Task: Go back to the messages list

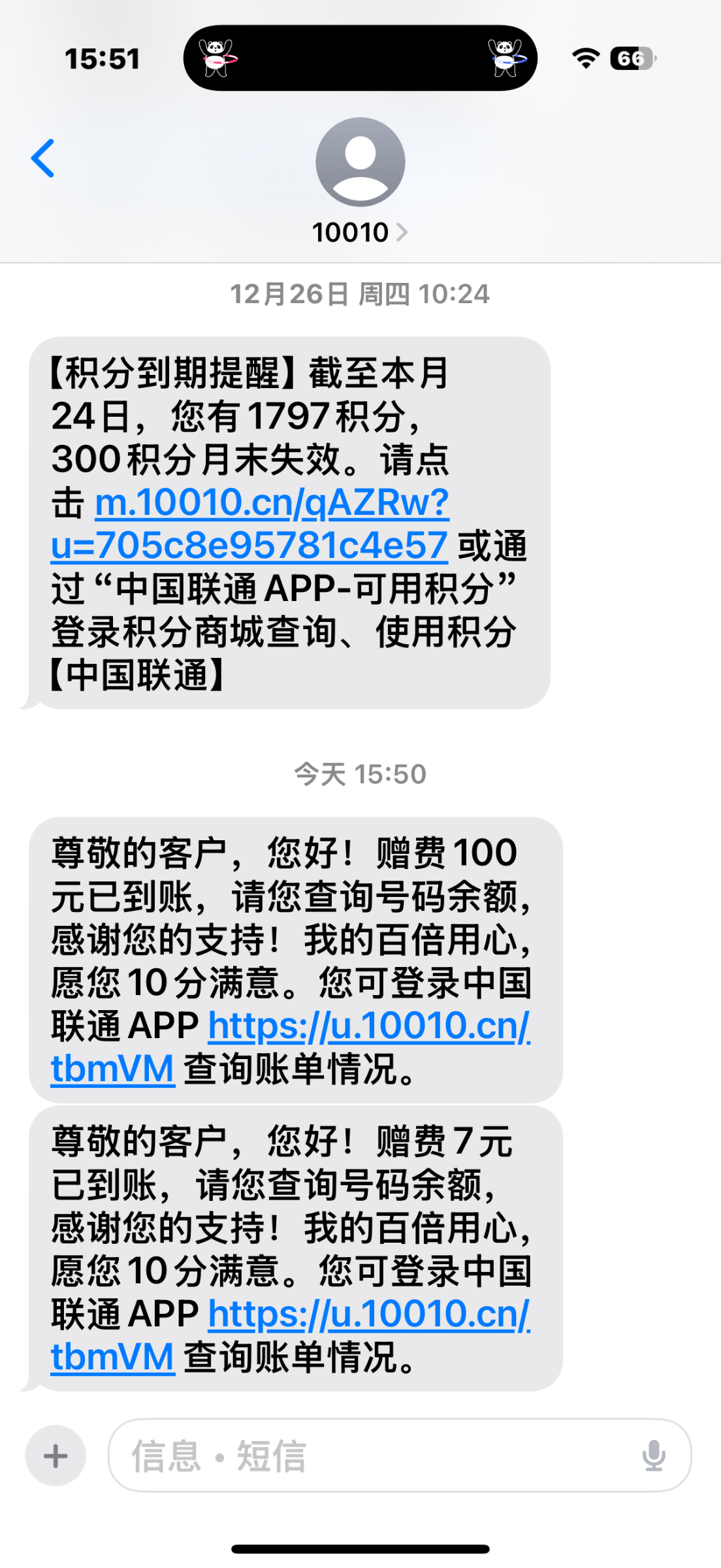Action: pos(43,158)
